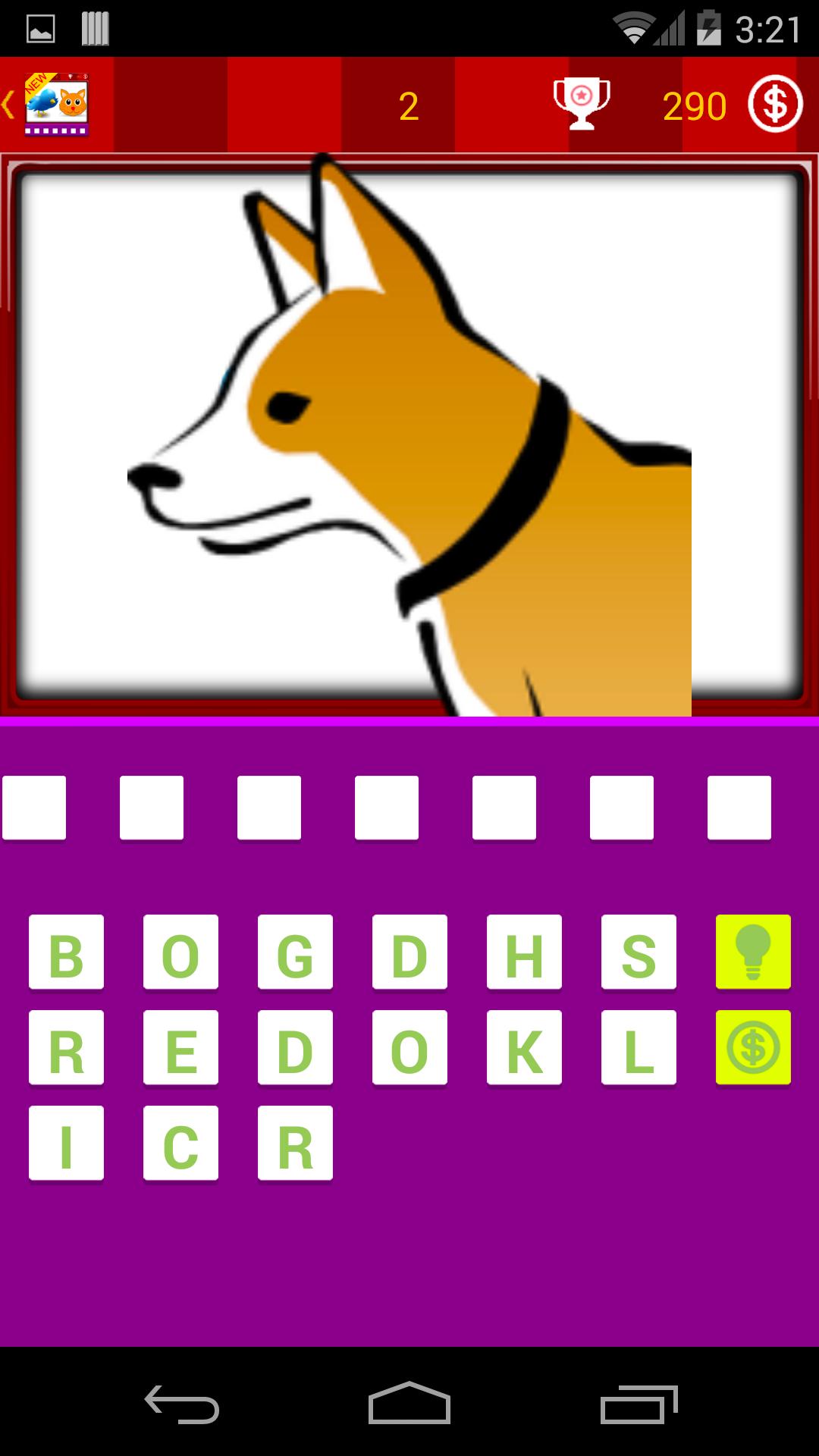Open recent apps from navigation bar

[x=639, y=1404]
